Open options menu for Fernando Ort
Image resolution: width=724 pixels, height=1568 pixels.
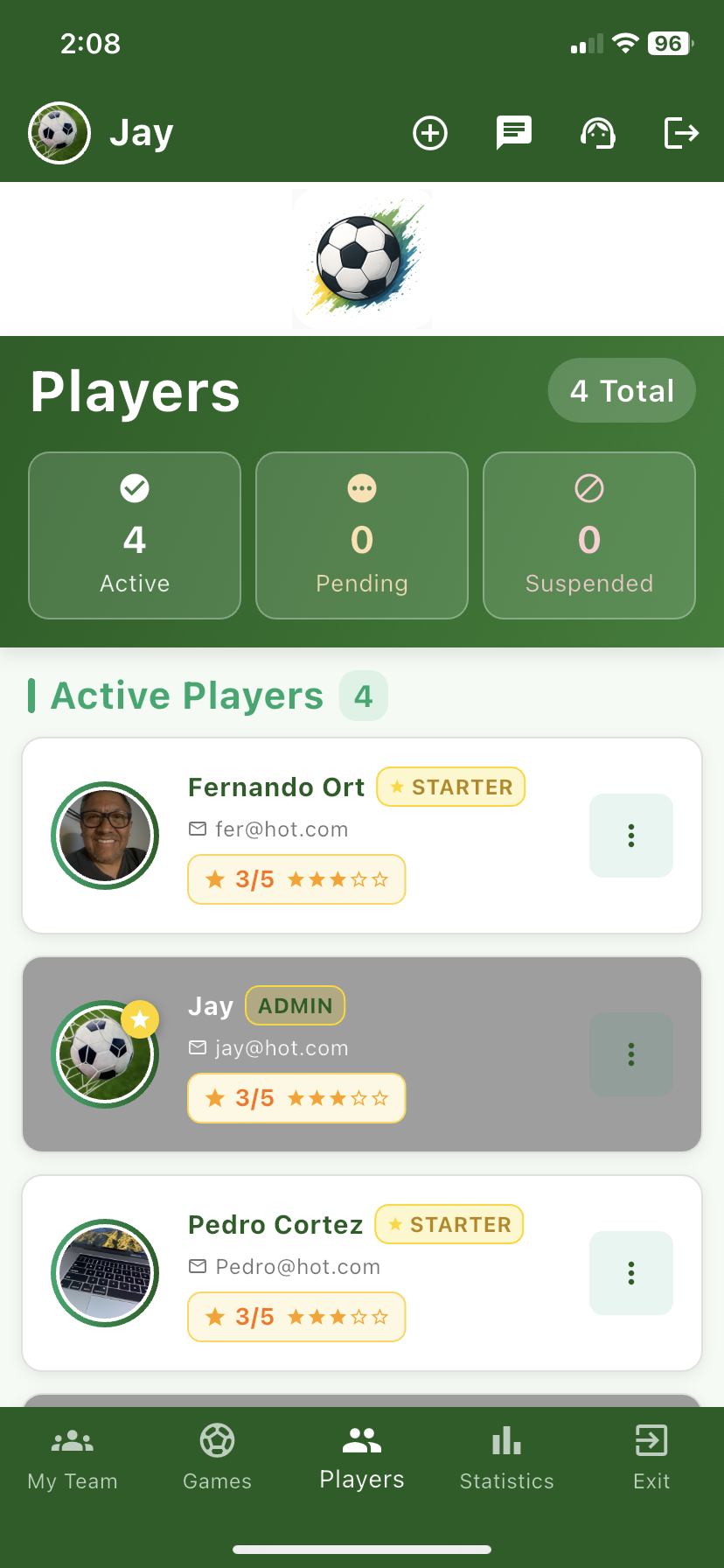(x=630, y=836)
